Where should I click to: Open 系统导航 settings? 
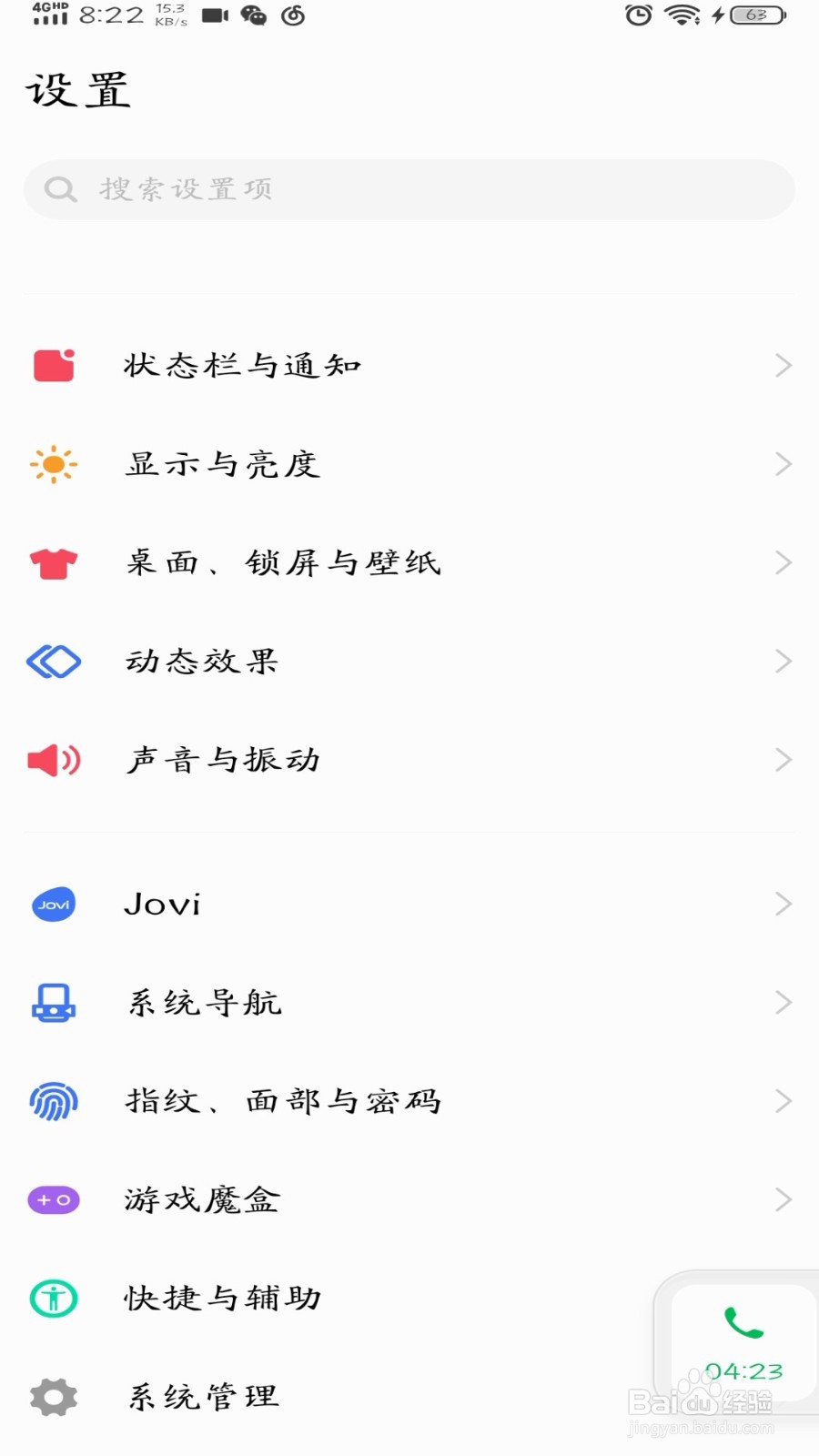click(x=409, y=1003)
